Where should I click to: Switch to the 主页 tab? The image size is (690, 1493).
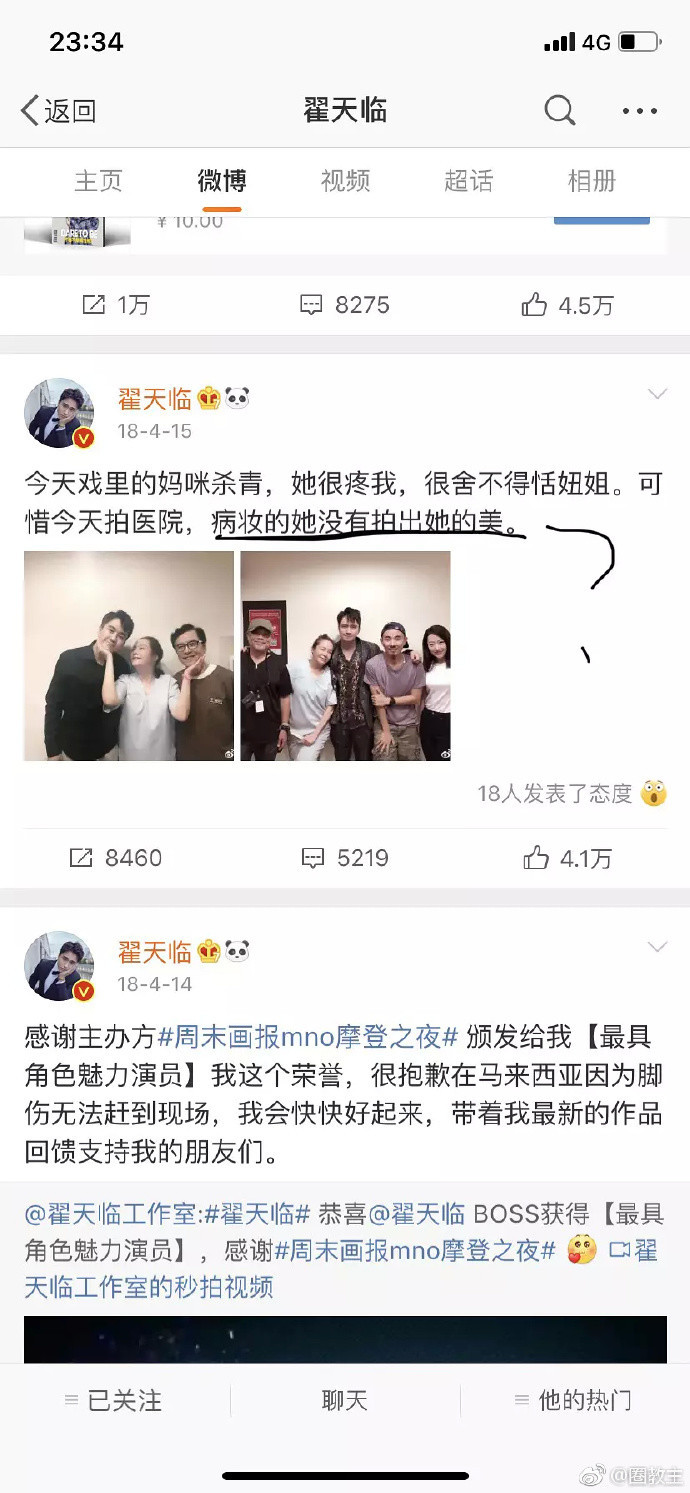click(98, 181)
